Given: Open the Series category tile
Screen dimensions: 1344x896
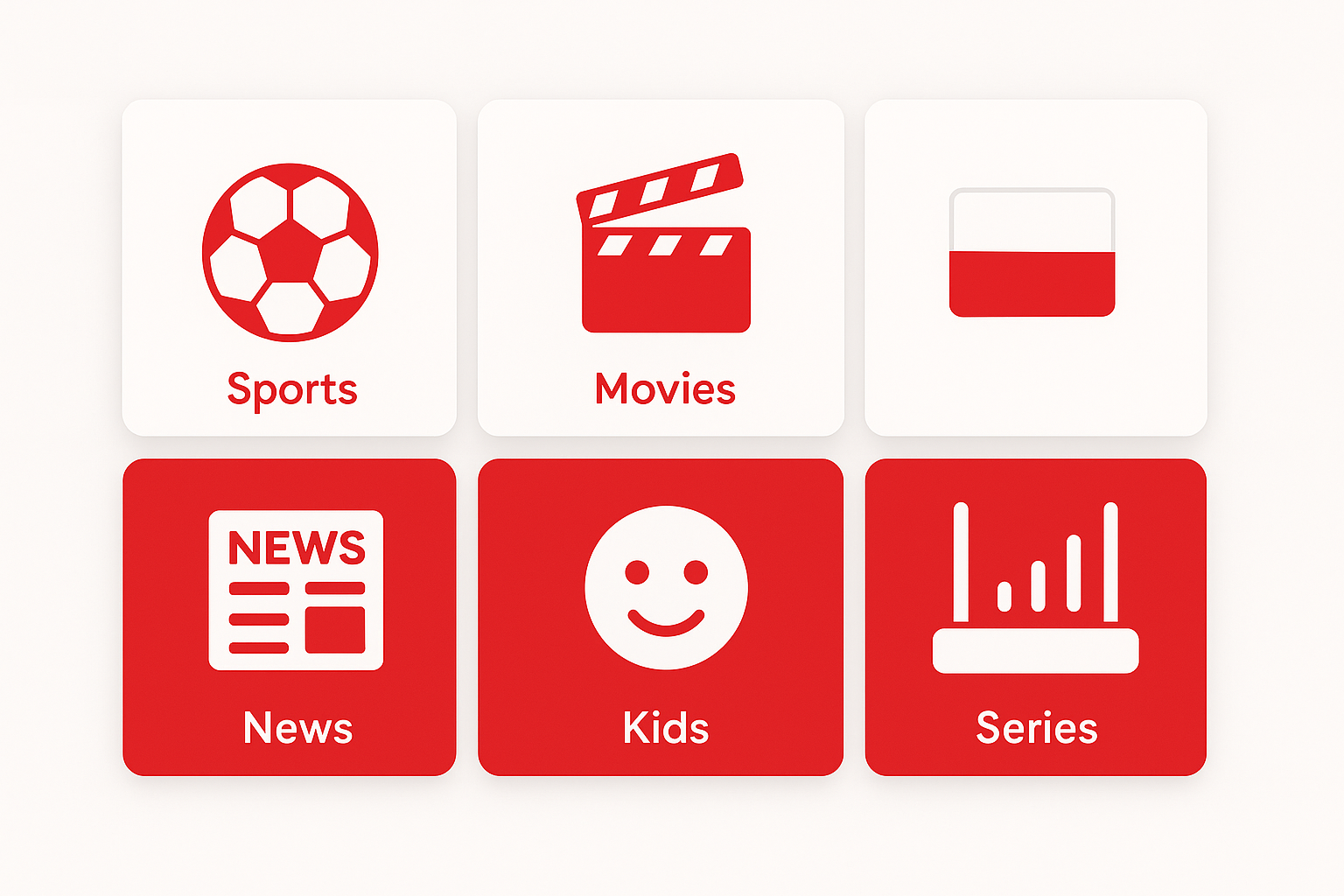Looking at the screenshot, I should pos(1035,617).
